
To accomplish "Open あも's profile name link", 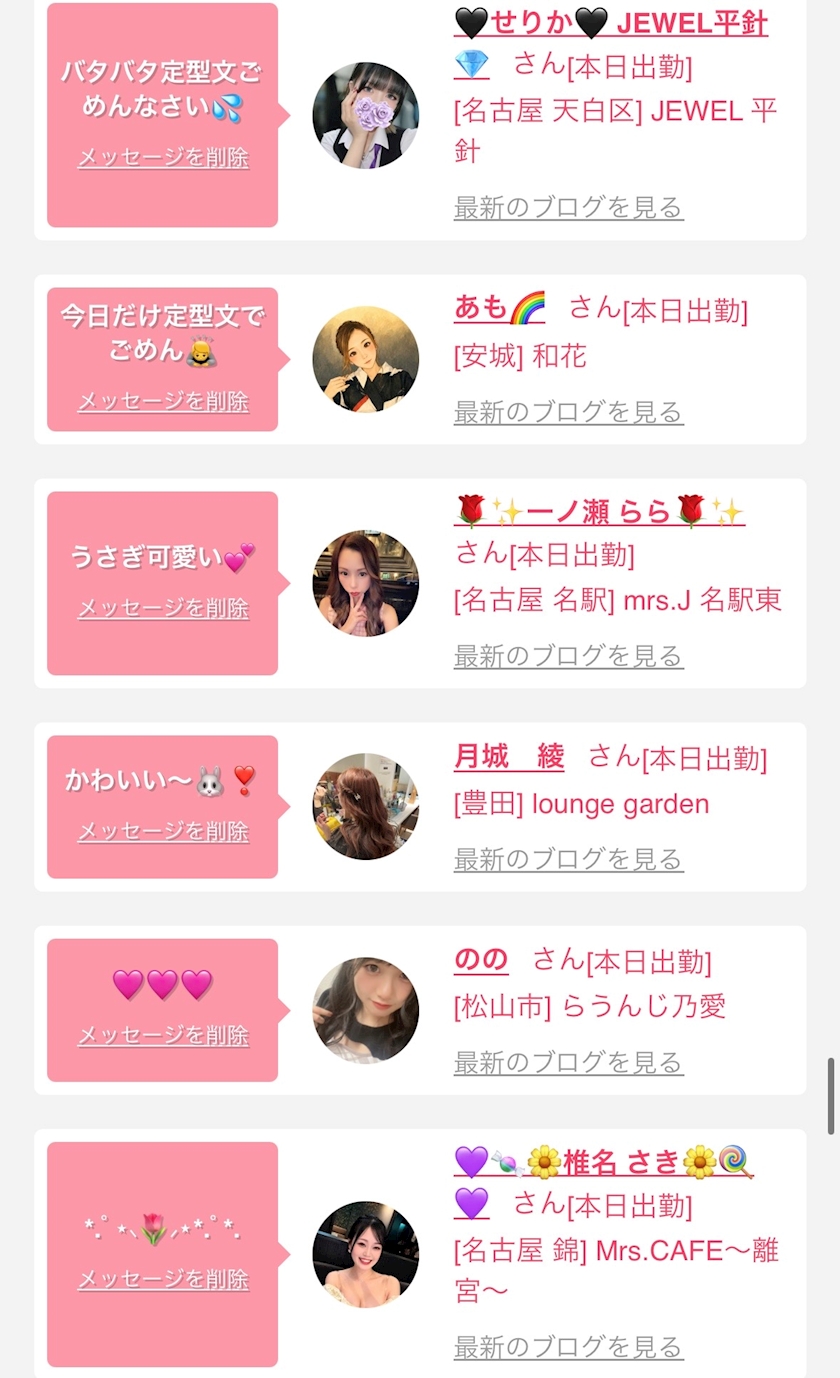I will point(500,308).
